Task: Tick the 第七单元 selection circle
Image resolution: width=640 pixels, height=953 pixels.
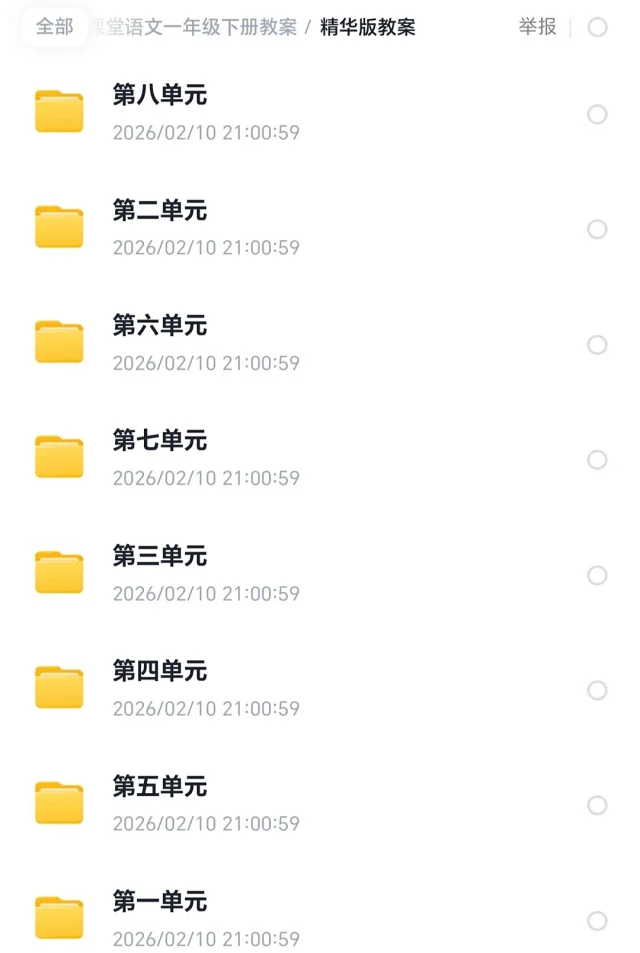Action: tap(597, 460)
